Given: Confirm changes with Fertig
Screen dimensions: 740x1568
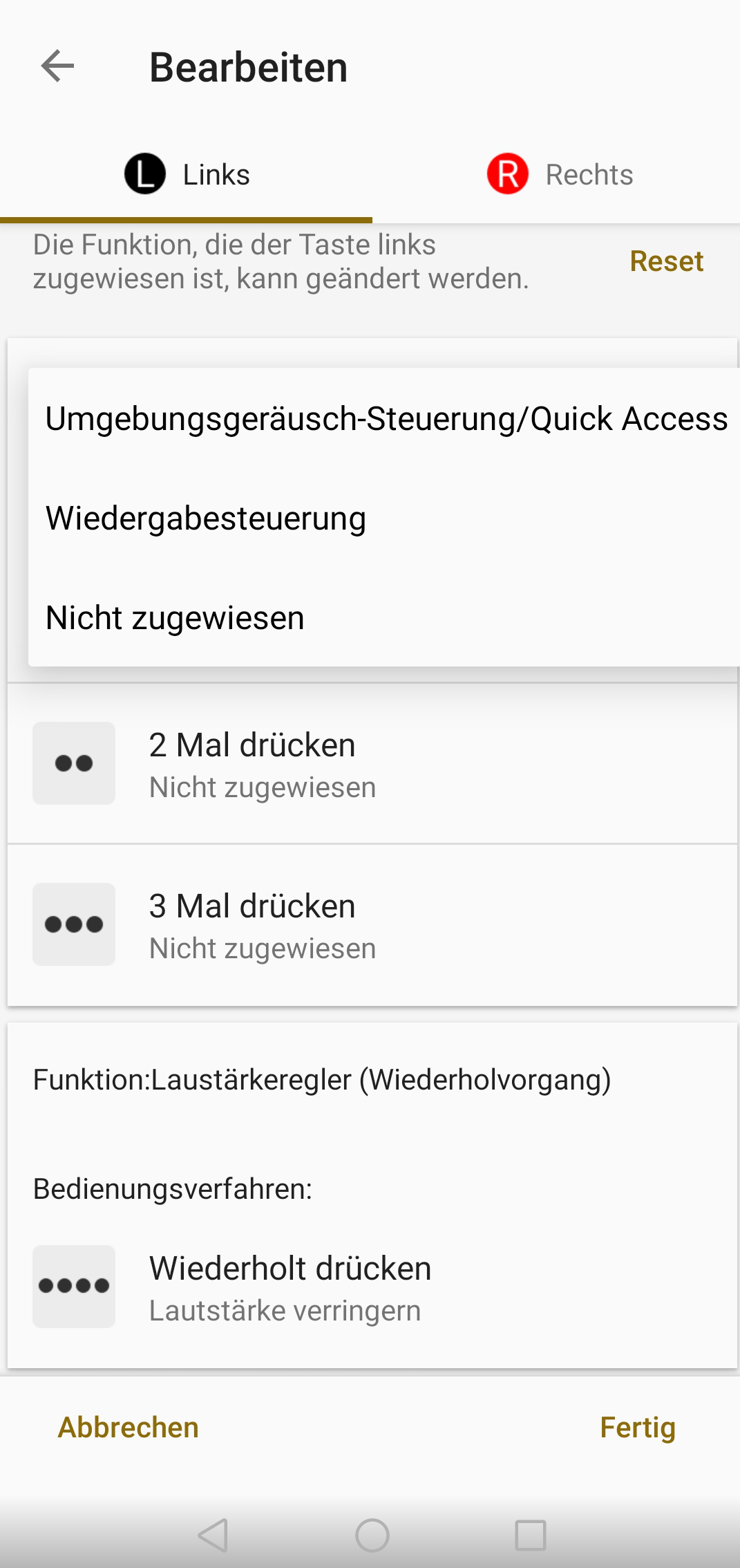Looking at the screenshot, I should pos(637,1427).
